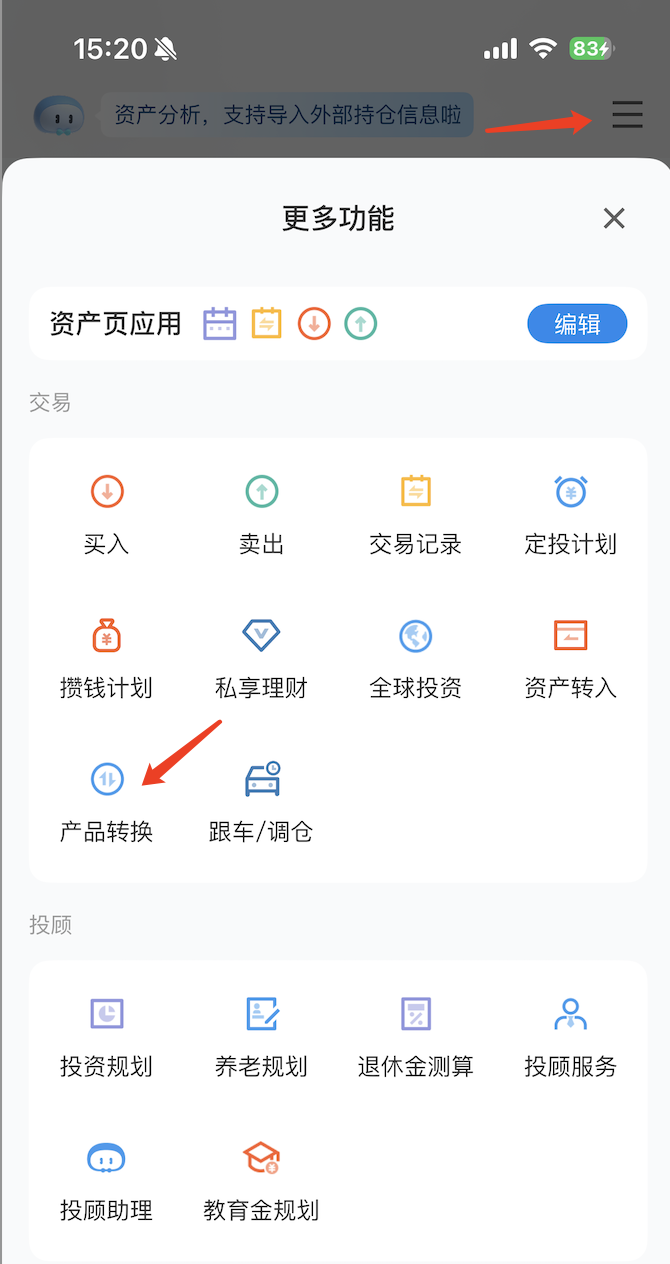Open 攒钱计划

[106, 658]
